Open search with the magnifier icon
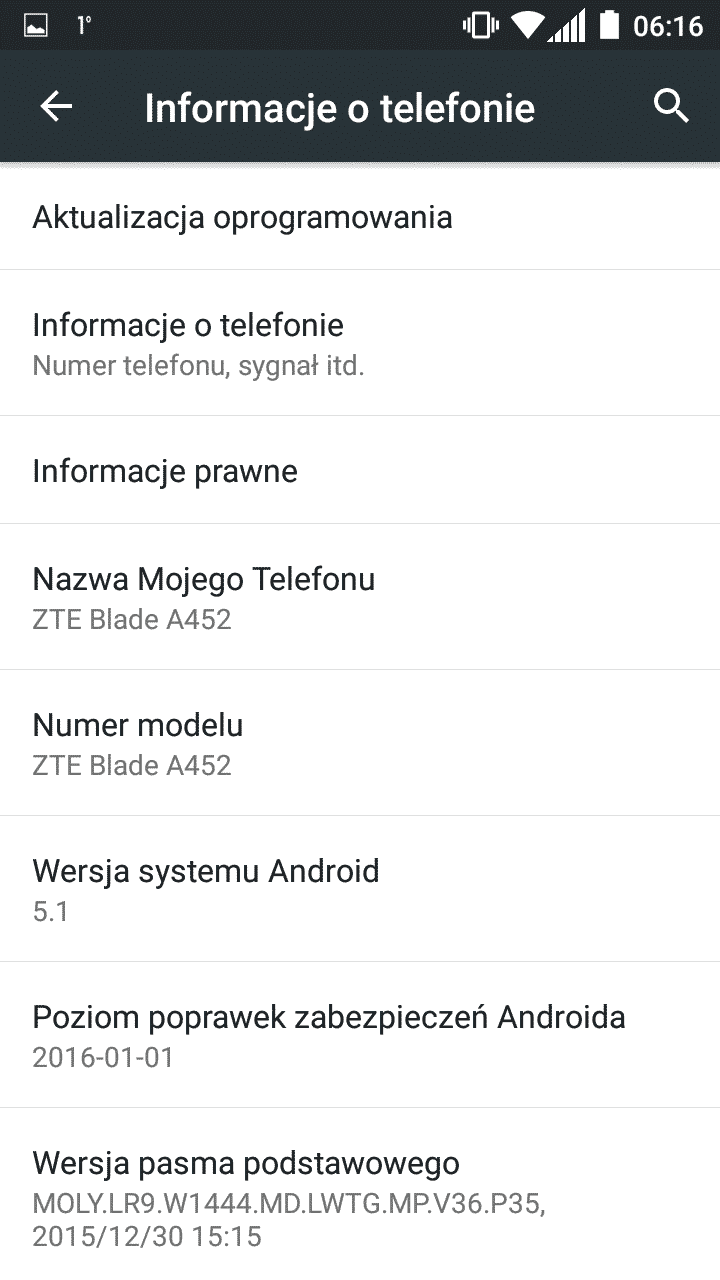Image resolution: width=720 pixels, height=1280 pixels. pos(671,106)
